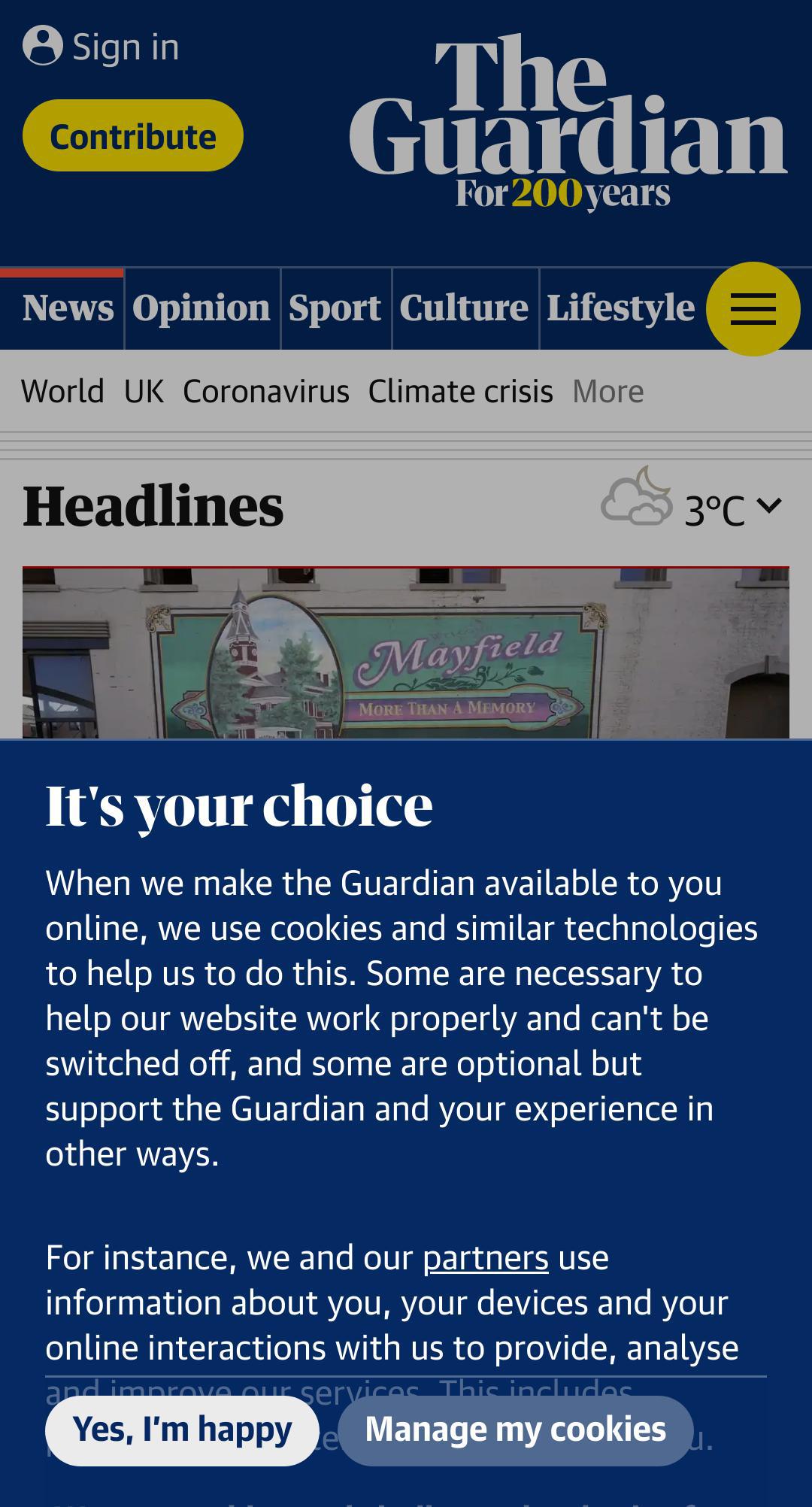Open the More navigation dropdown
The image size is (812, 1507).
tap(607, 391)
